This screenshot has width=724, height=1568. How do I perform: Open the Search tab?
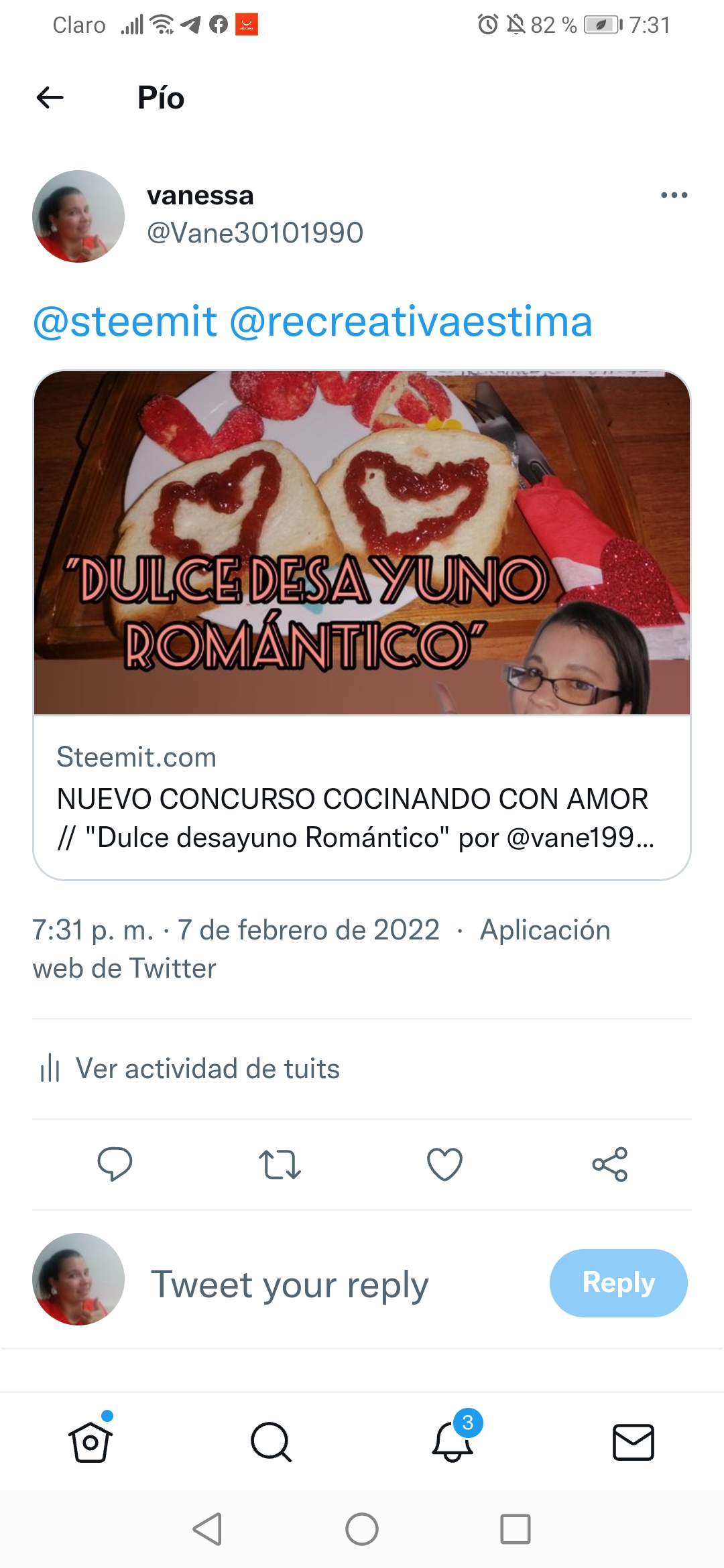tap(271, 1441)
